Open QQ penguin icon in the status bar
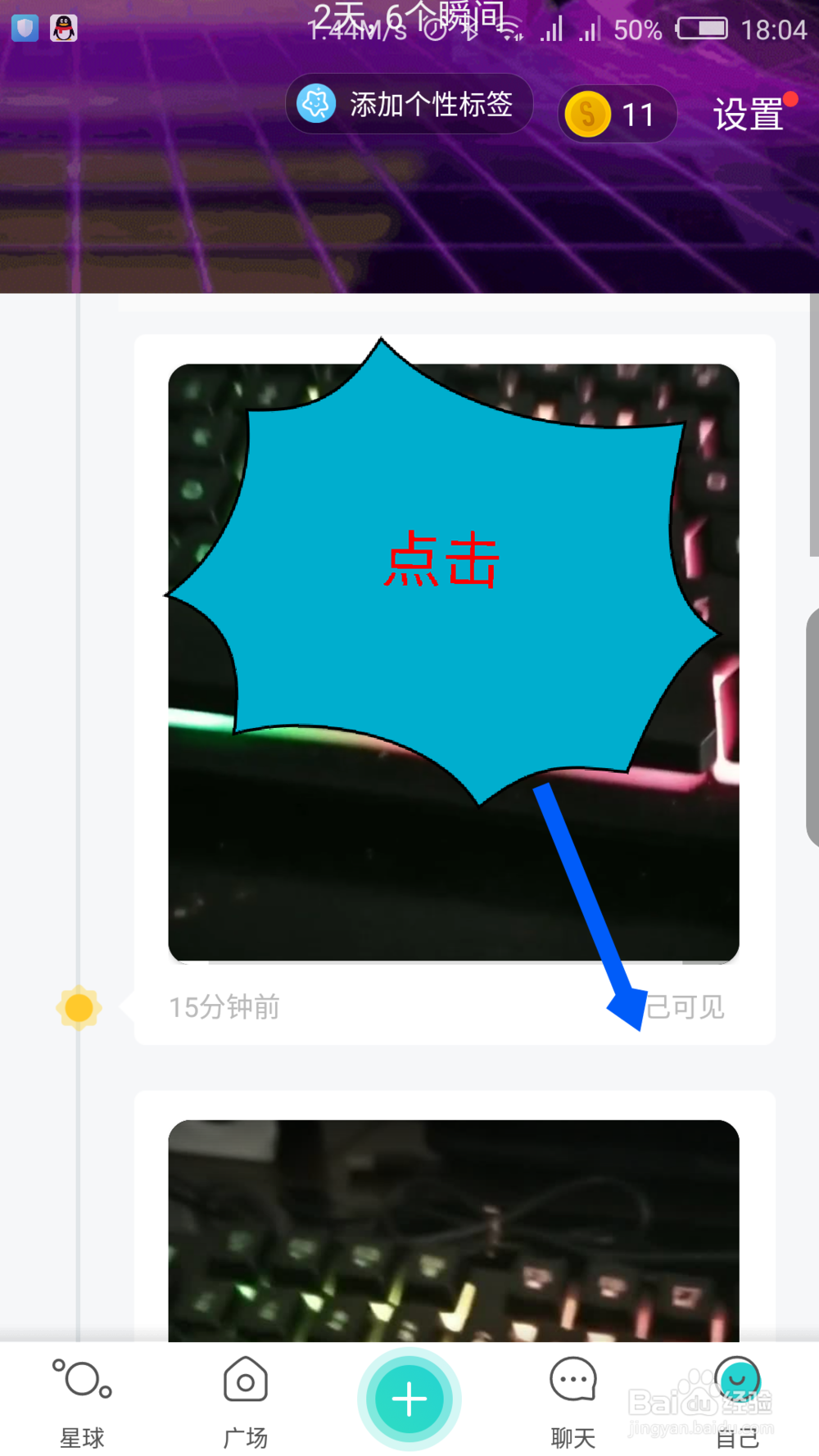Viewport: 819px width, 1456px height. pos(64,27)
